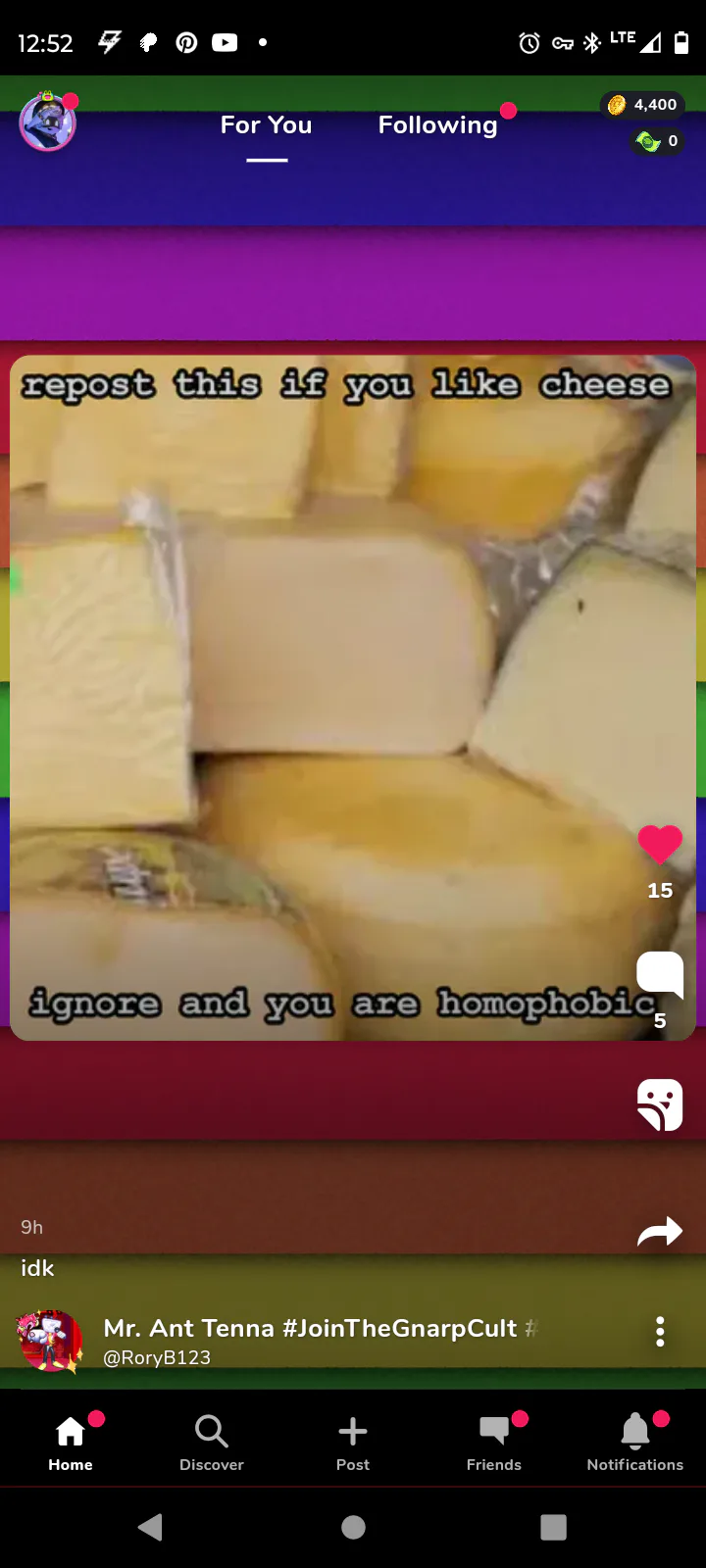Open the Notifications tab

[635, 1443]
